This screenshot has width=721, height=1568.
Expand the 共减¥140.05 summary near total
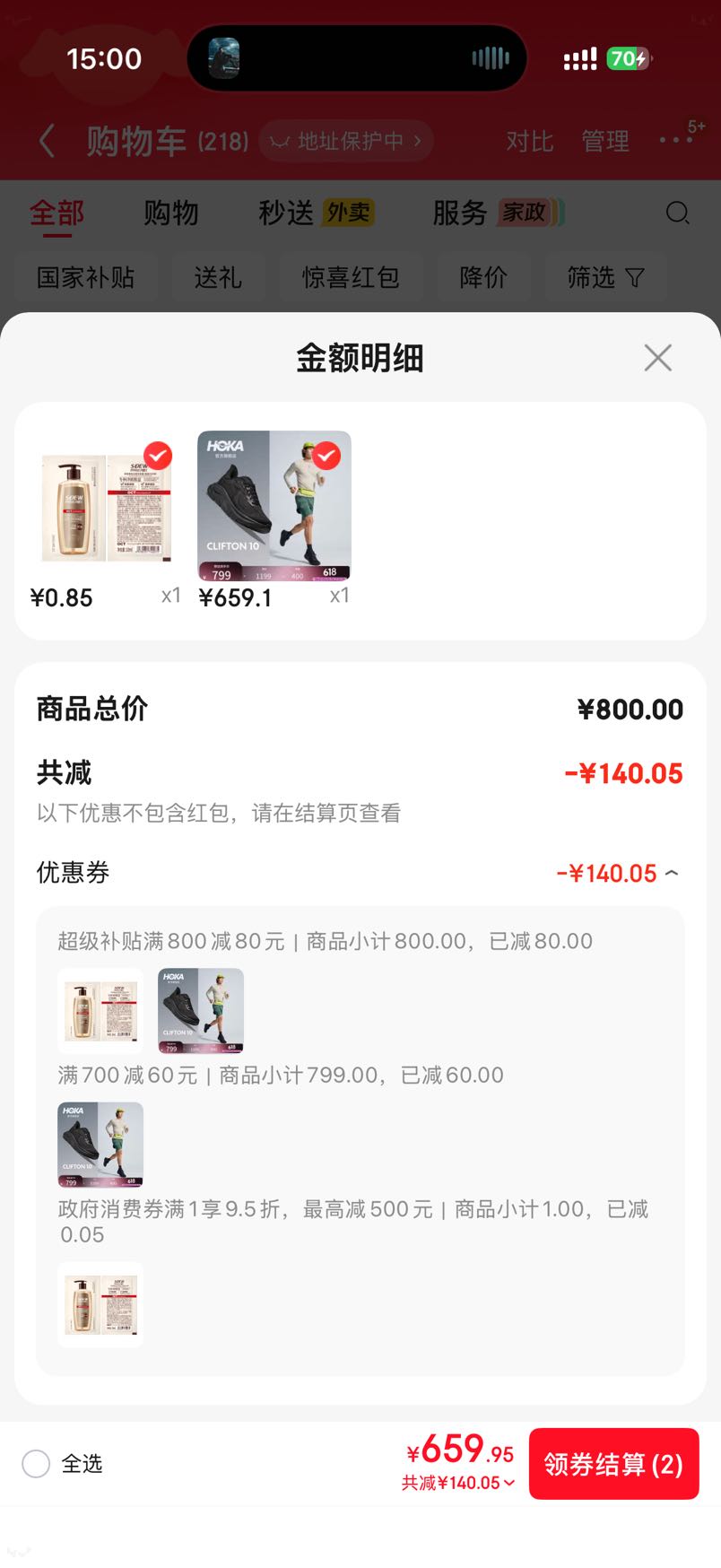[458, 1483]
